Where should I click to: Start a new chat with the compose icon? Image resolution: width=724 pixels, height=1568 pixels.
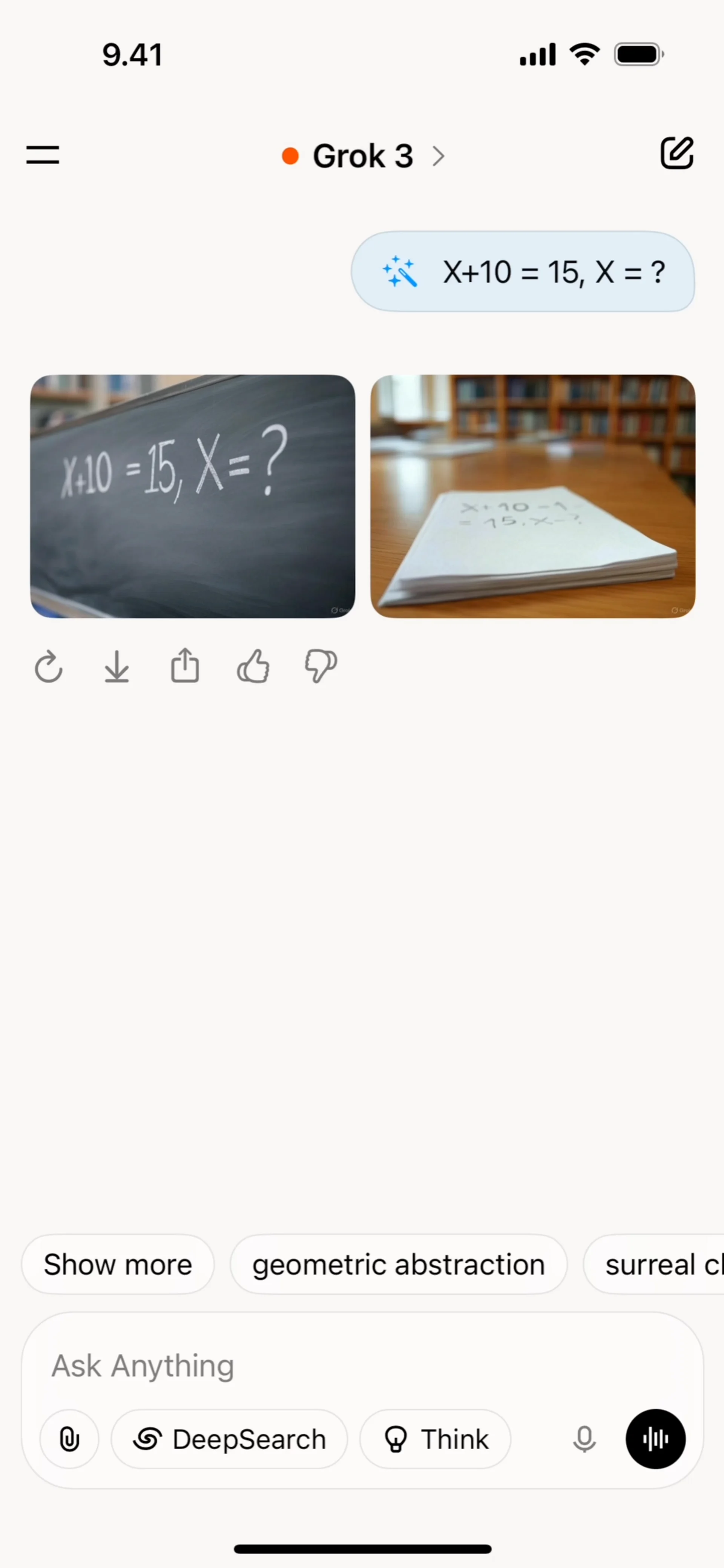pos(676,153)
